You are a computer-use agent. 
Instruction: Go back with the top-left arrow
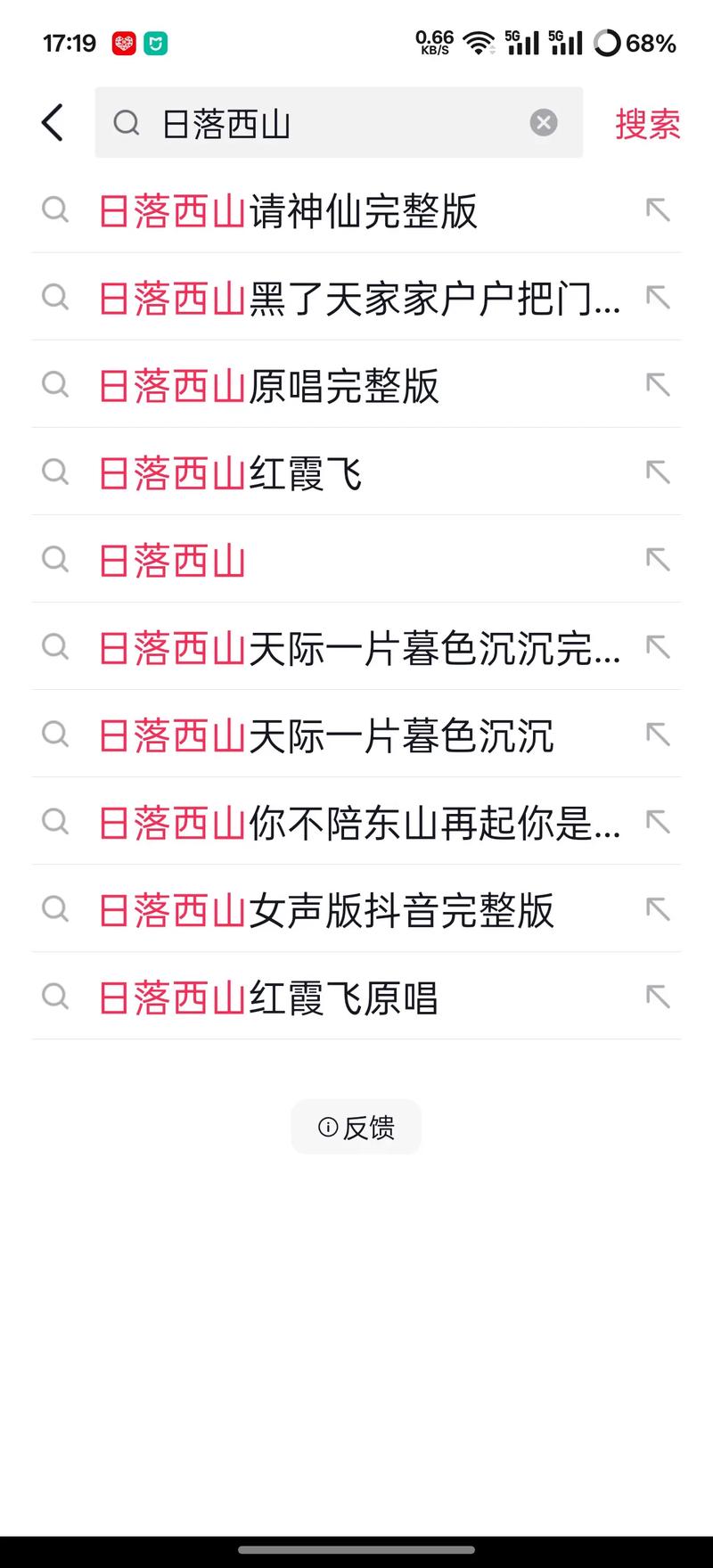[53, 122]
